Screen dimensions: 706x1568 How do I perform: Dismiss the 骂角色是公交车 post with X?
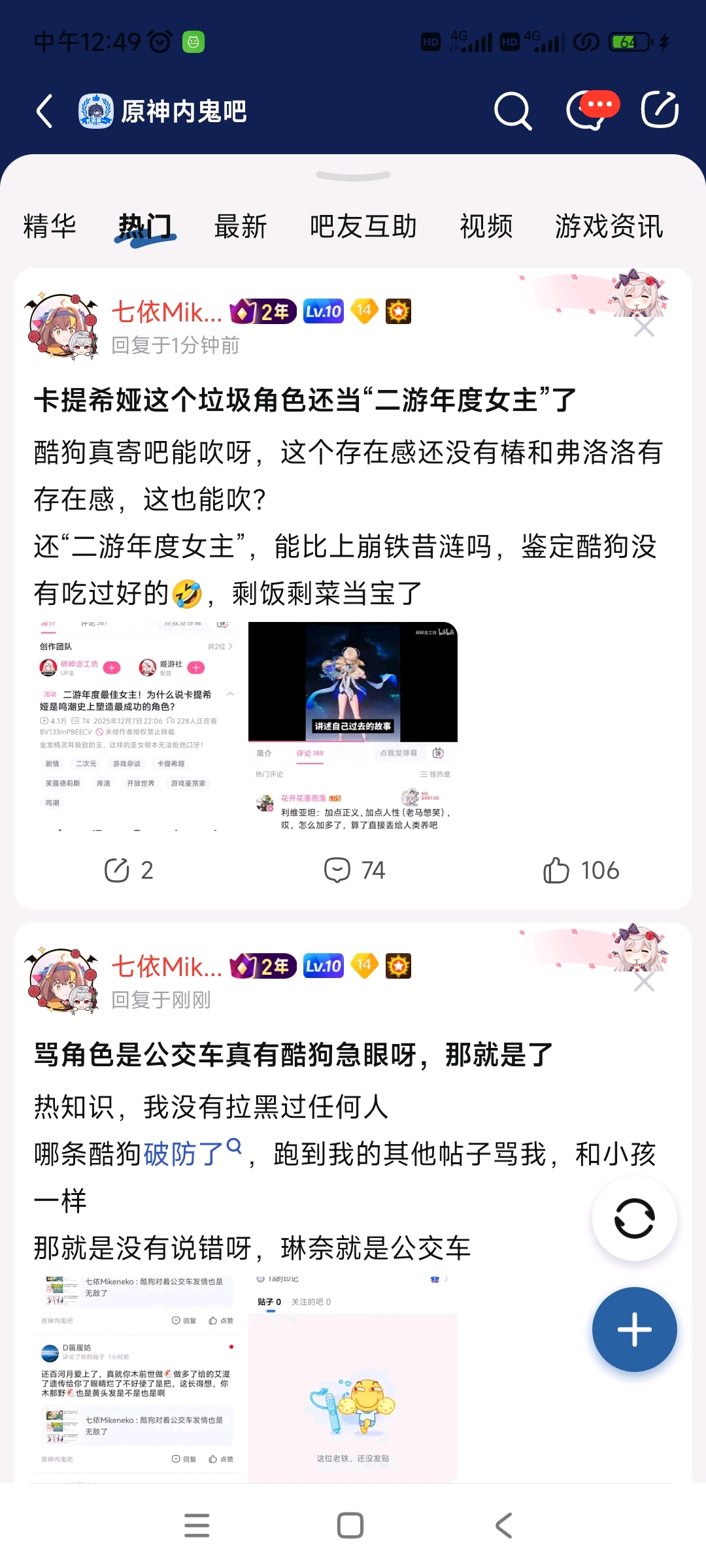(645, 981)
